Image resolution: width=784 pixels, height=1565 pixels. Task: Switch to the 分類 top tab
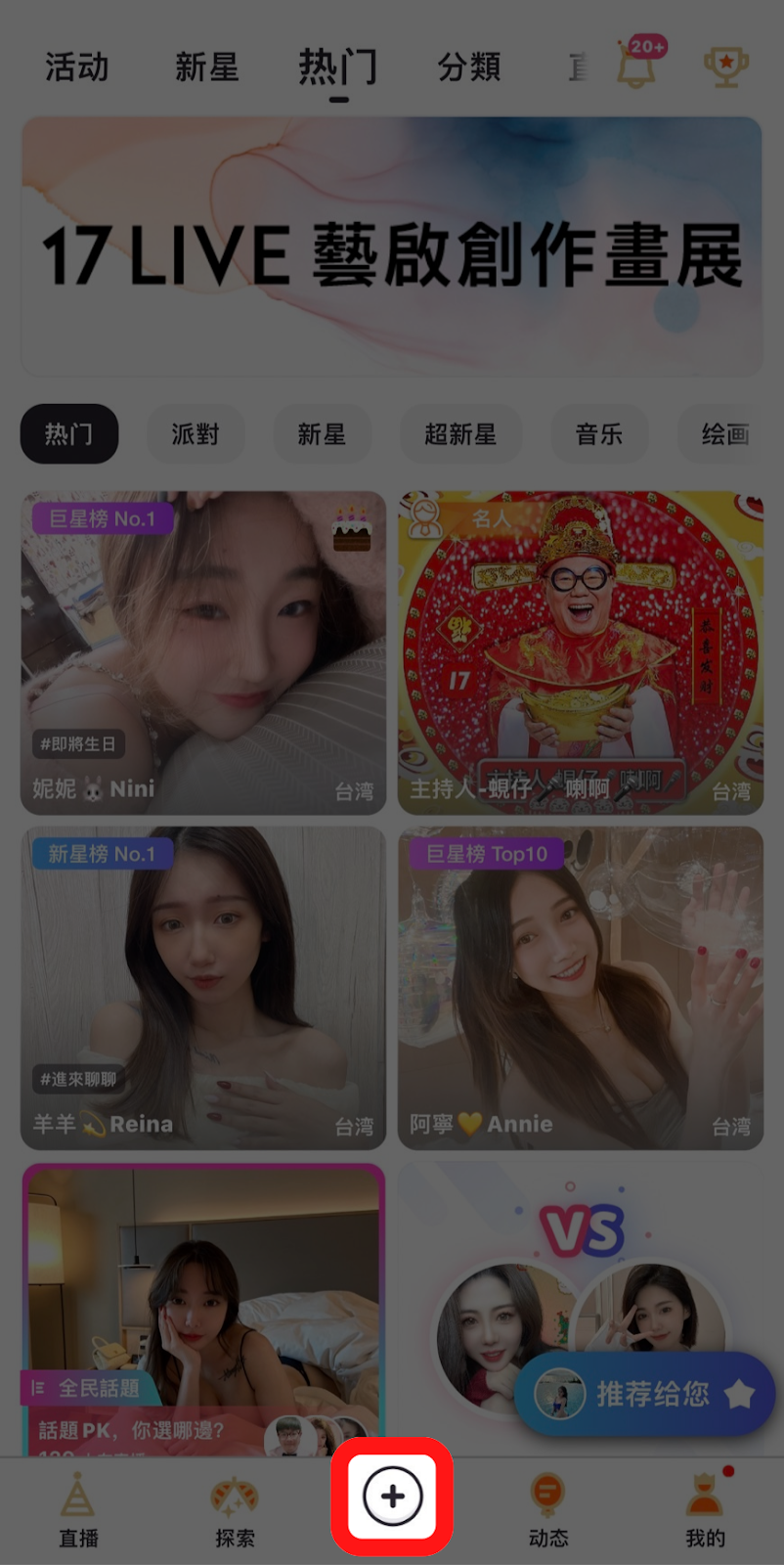(469, 67)
